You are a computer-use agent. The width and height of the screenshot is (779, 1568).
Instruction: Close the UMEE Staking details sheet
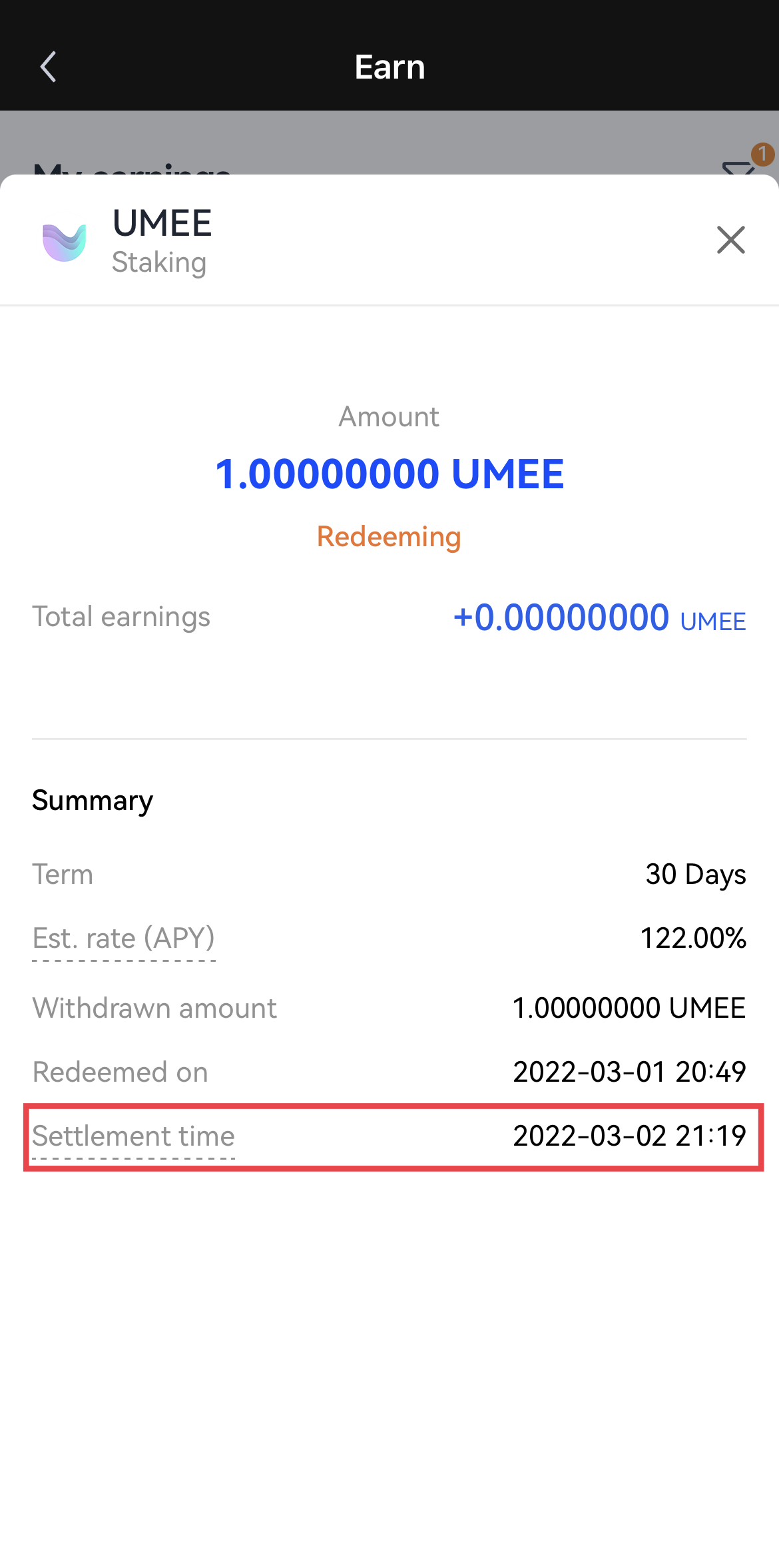coord(730,240)
